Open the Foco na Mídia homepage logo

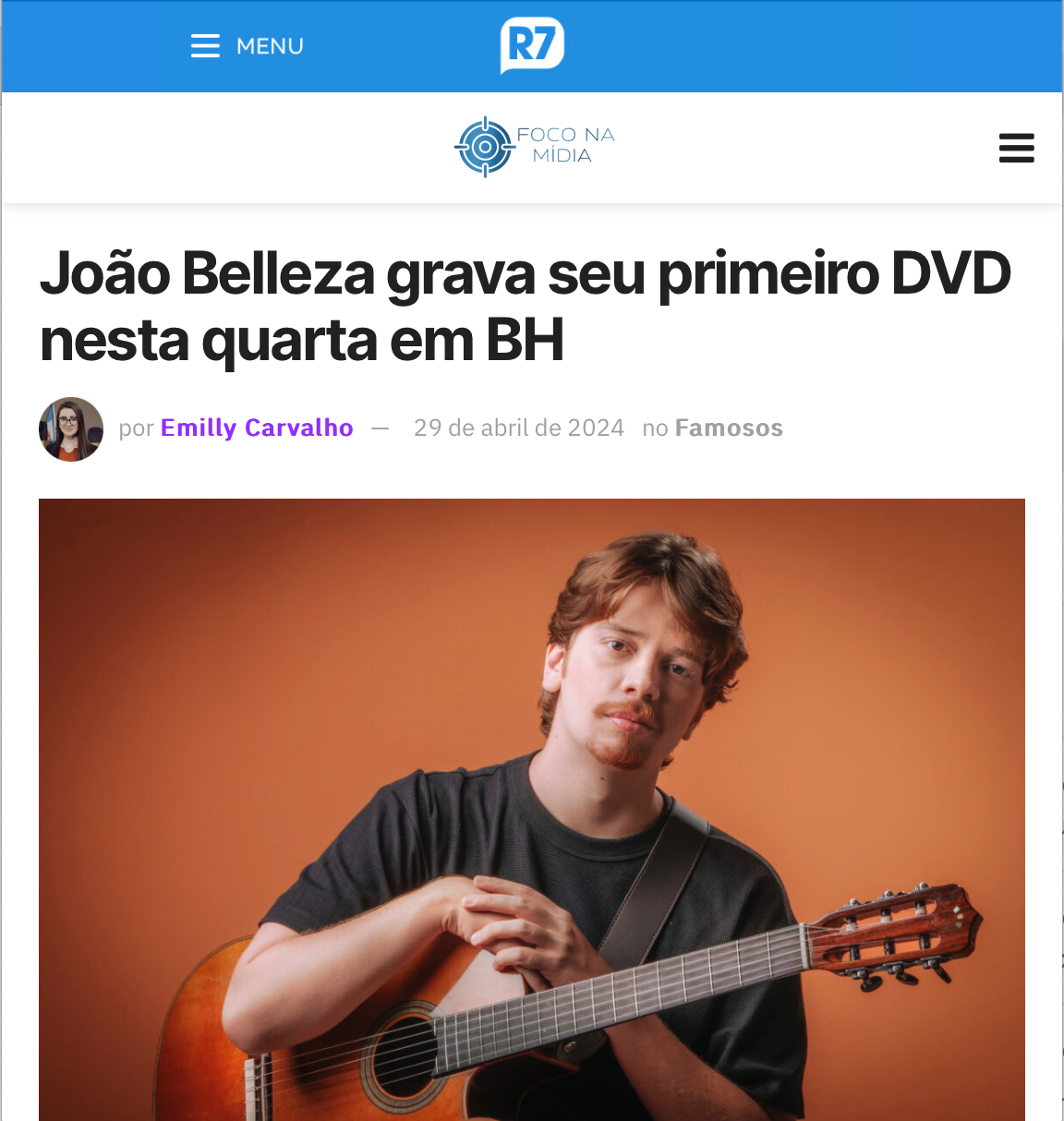(534, 147)
